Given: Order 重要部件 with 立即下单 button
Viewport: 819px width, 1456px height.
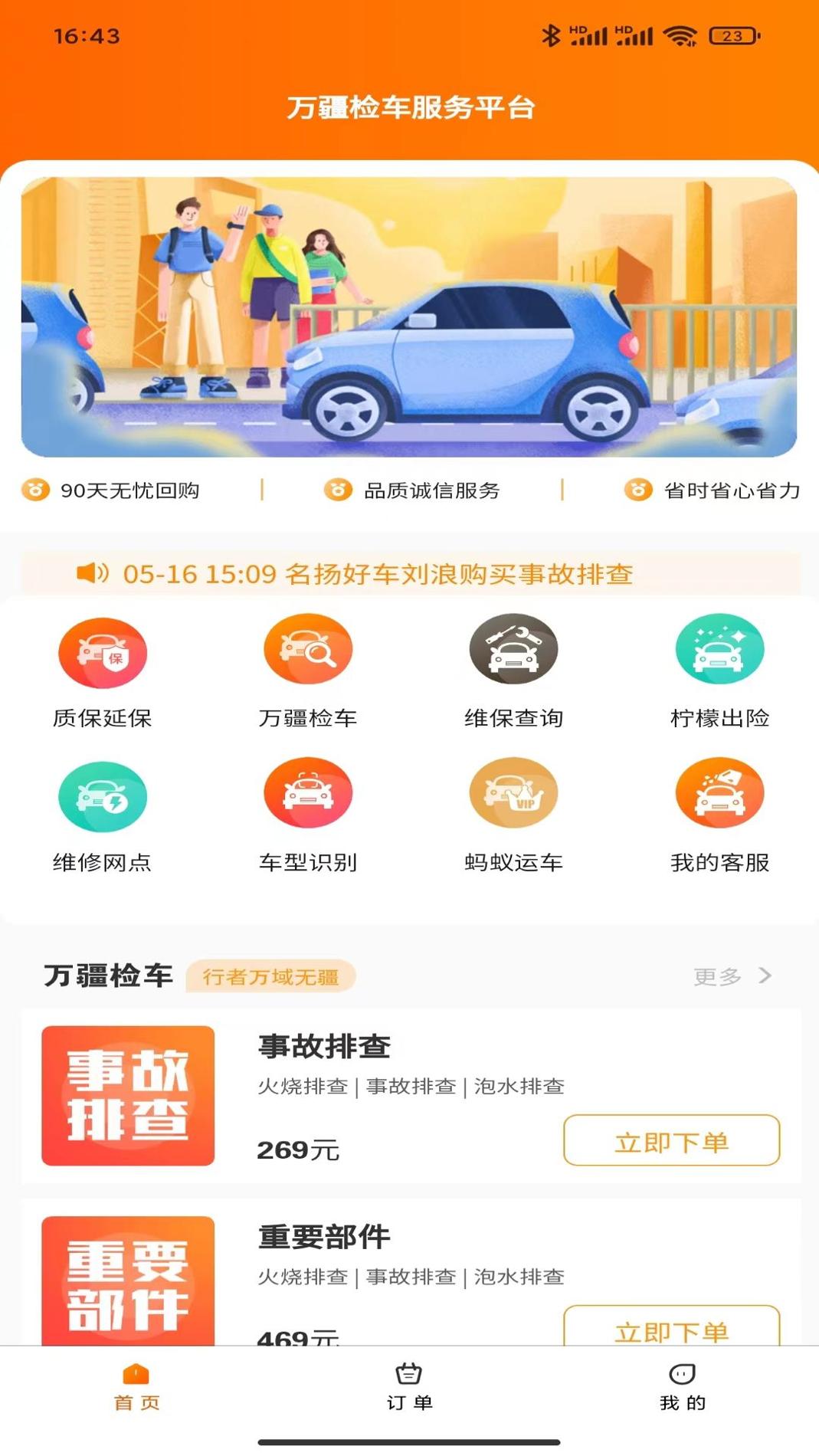Looking at the screenshot, I should click(x=669, y=1328).
